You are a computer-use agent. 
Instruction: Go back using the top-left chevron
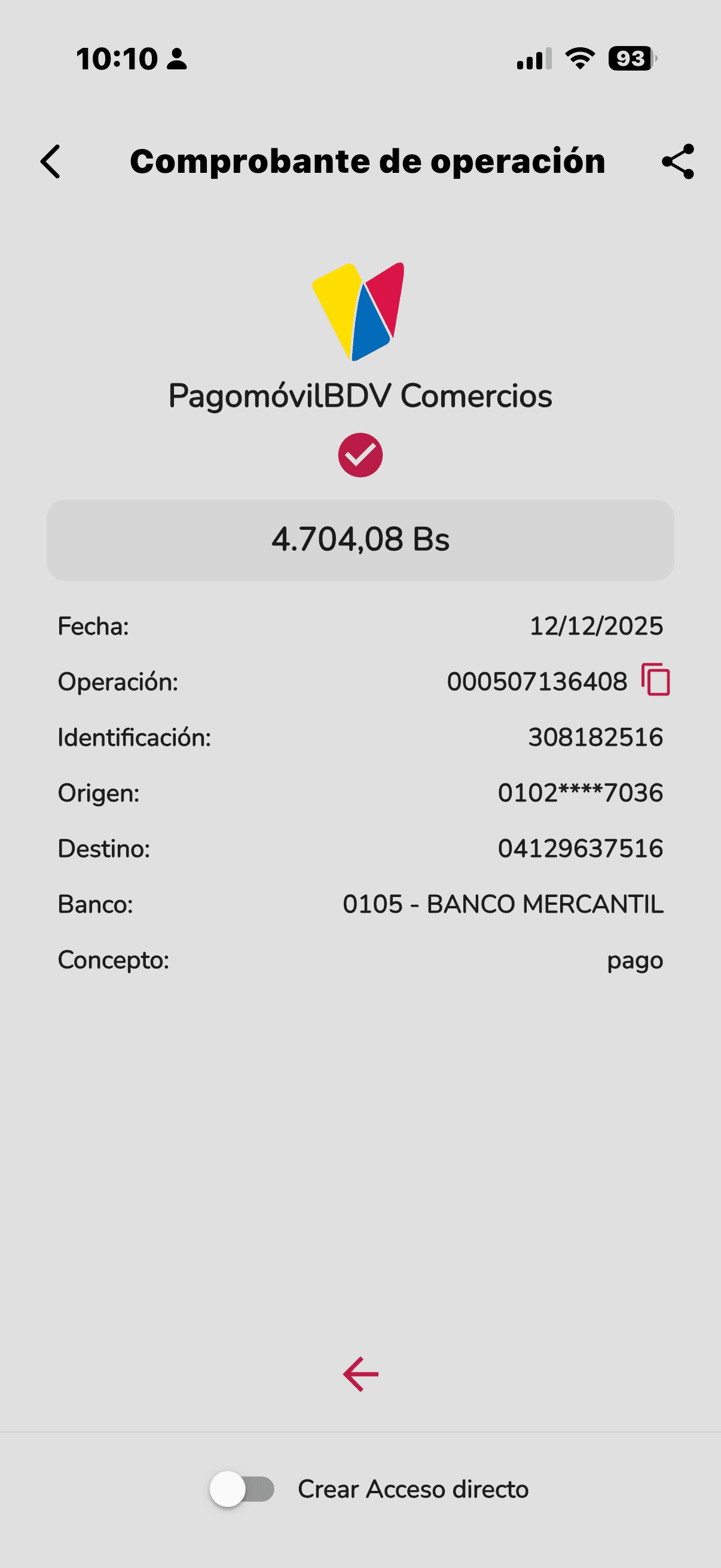50,162
